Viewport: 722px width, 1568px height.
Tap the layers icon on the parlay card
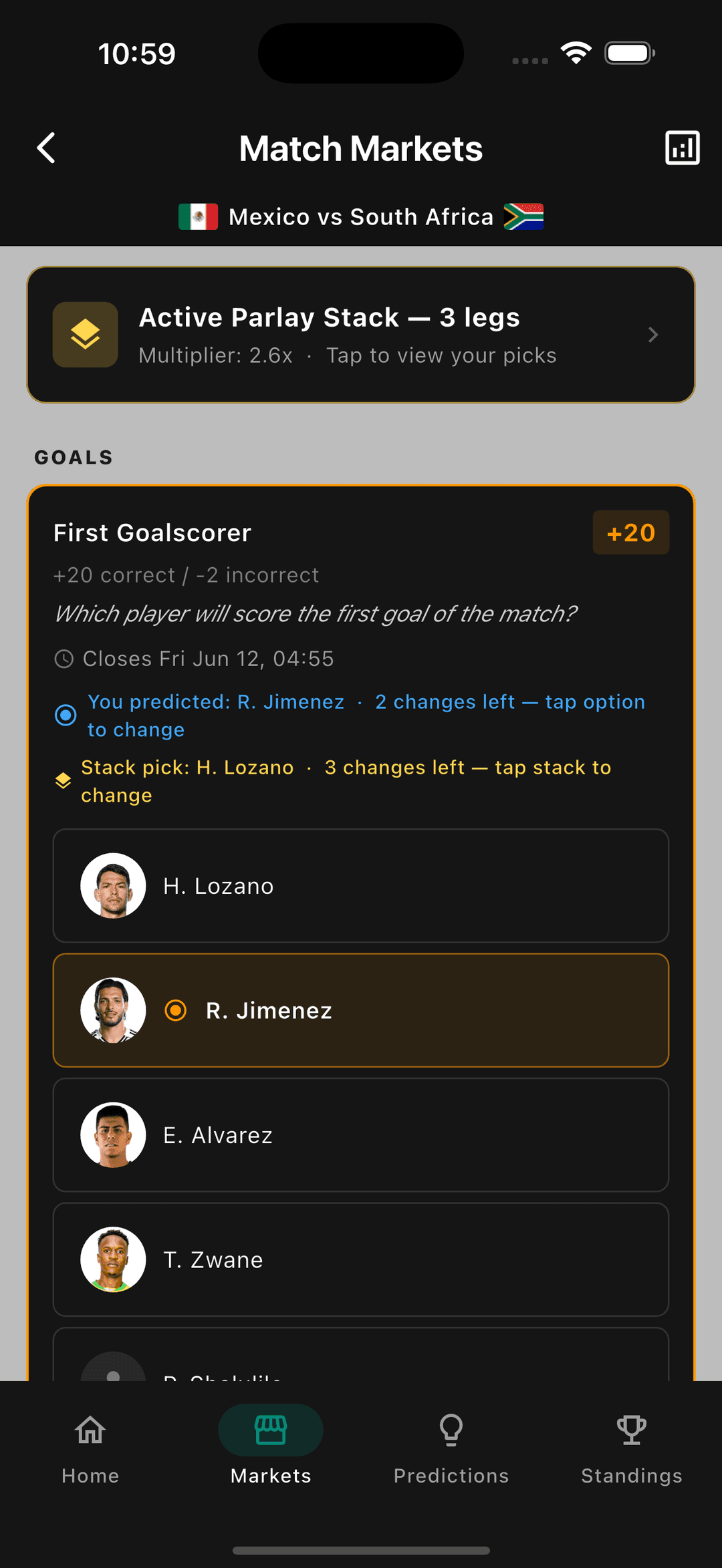pos(85,335)
